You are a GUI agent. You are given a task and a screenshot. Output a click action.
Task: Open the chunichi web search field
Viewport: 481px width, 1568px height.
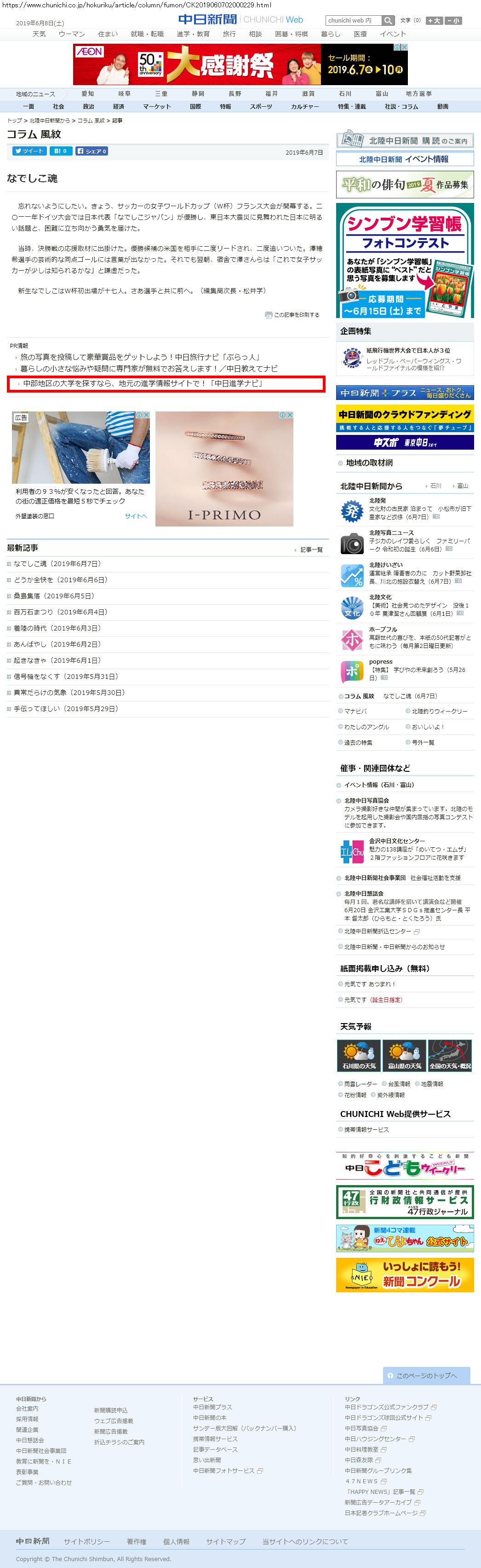tap(353, 21)
